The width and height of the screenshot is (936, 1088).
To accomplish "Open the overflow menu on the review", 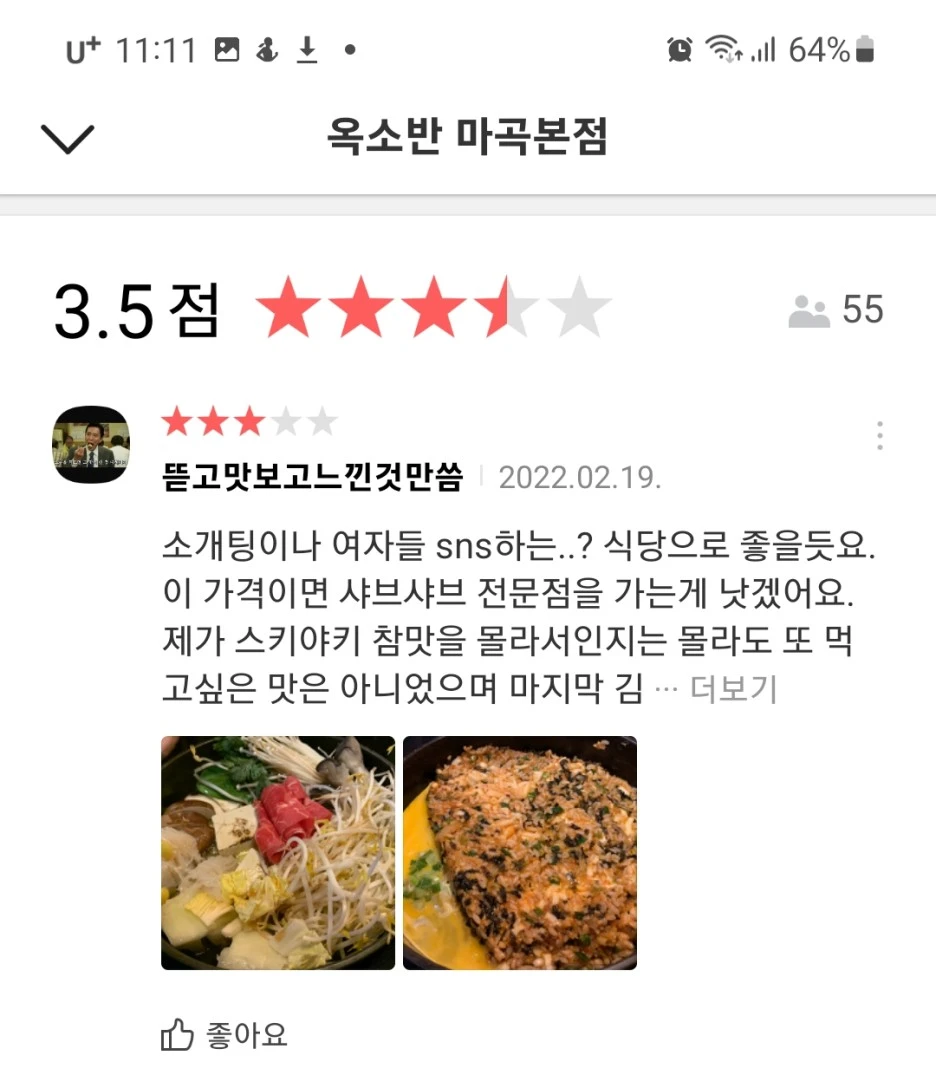I will point(879,436).
